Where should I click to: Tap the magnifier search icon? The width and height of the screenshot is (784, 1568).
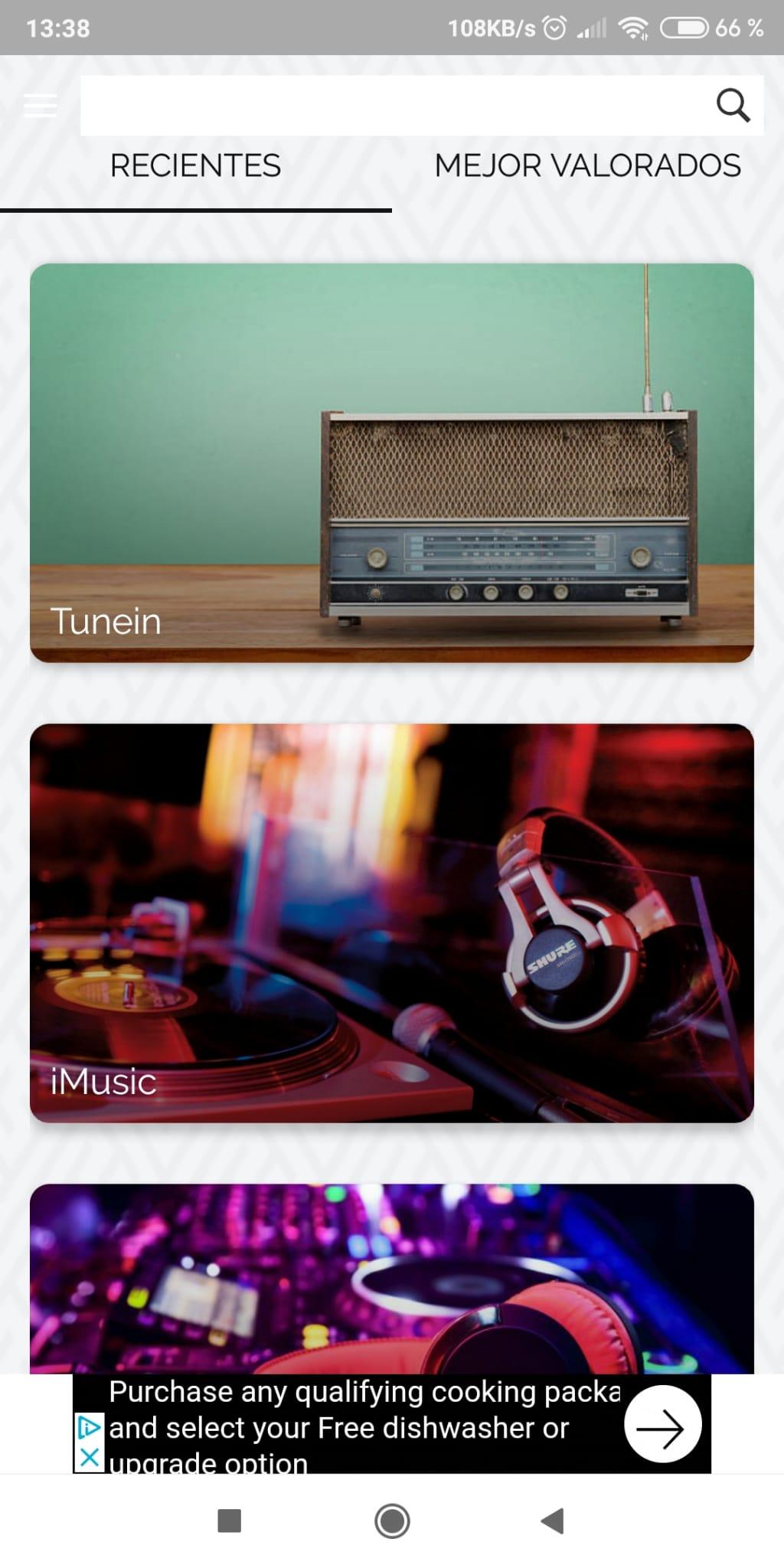click(733, 106)
